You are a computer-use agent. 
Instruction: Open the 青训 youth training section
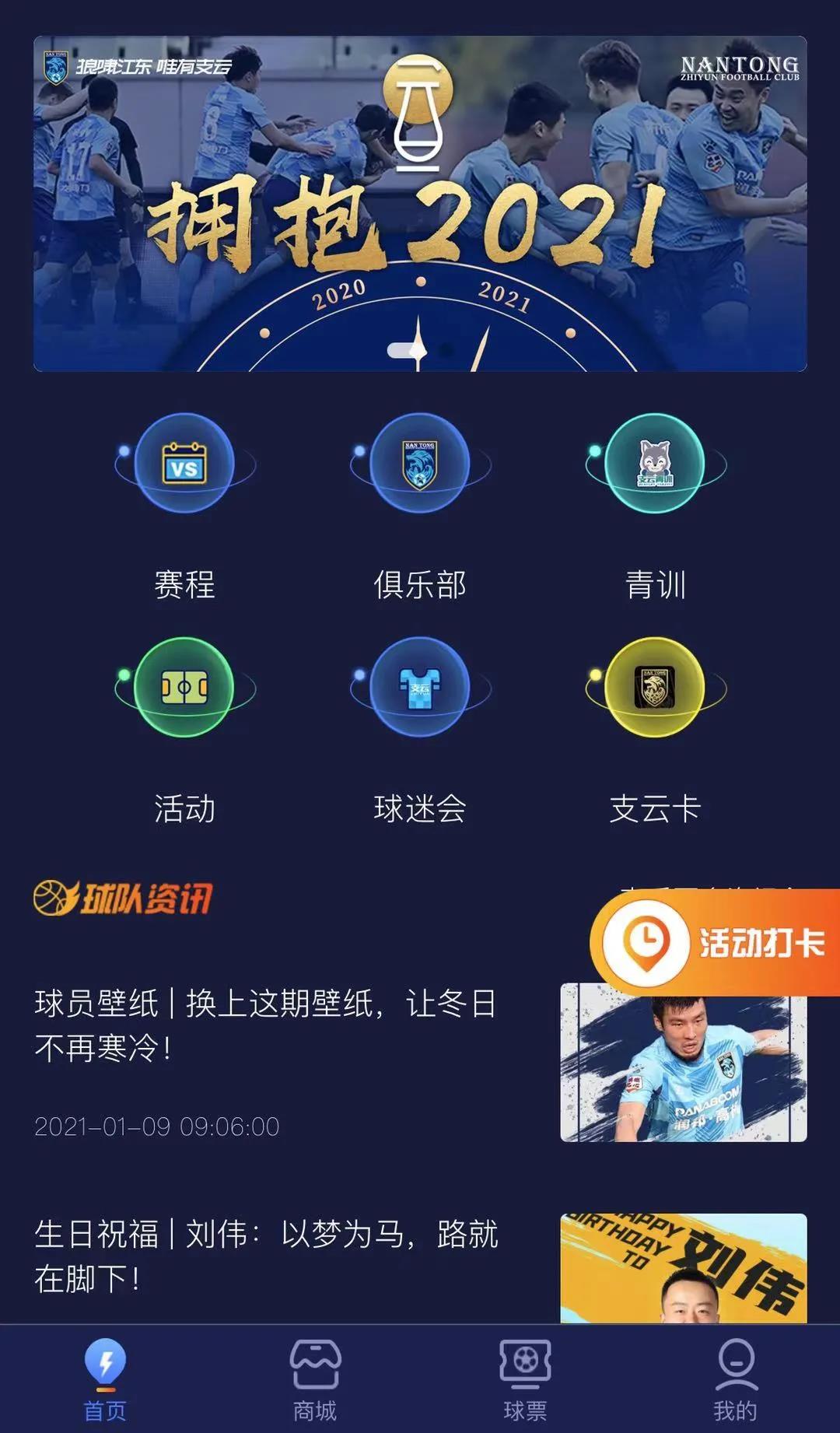tap(656, 507)
